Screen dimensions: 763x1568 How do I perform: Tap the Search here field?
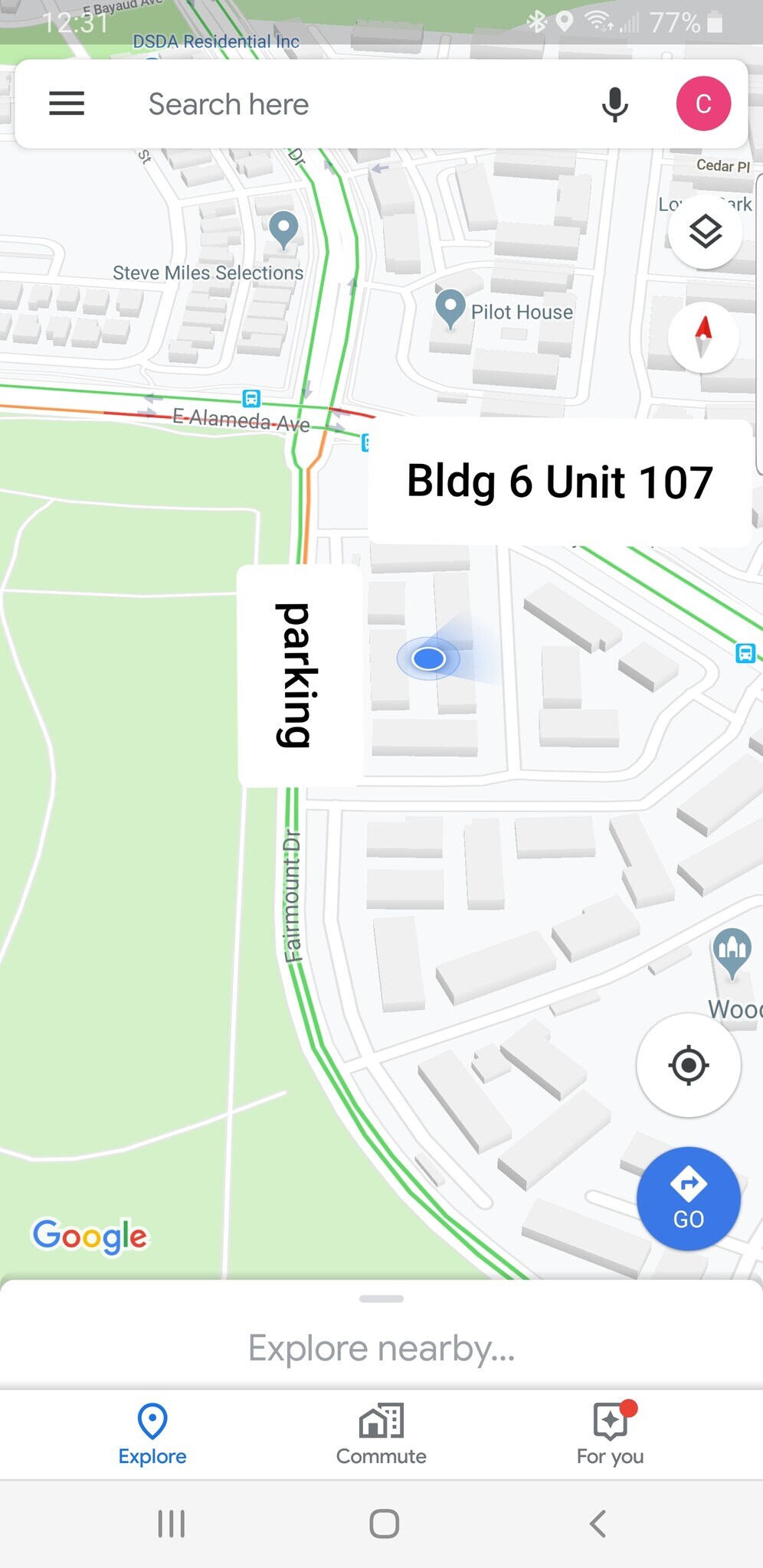[322, 104]
